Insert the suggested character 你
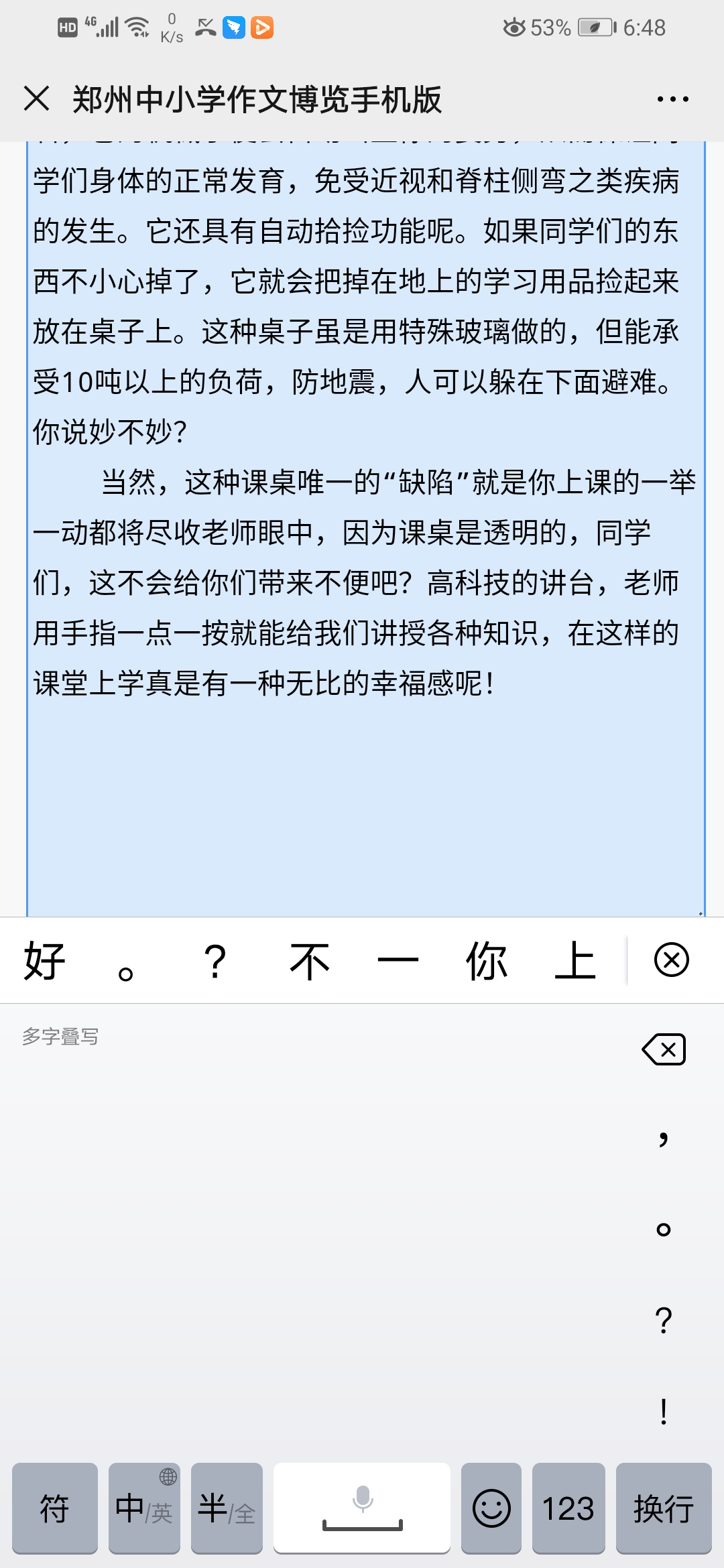This screenshot has width=724, height=1568. 486,961
